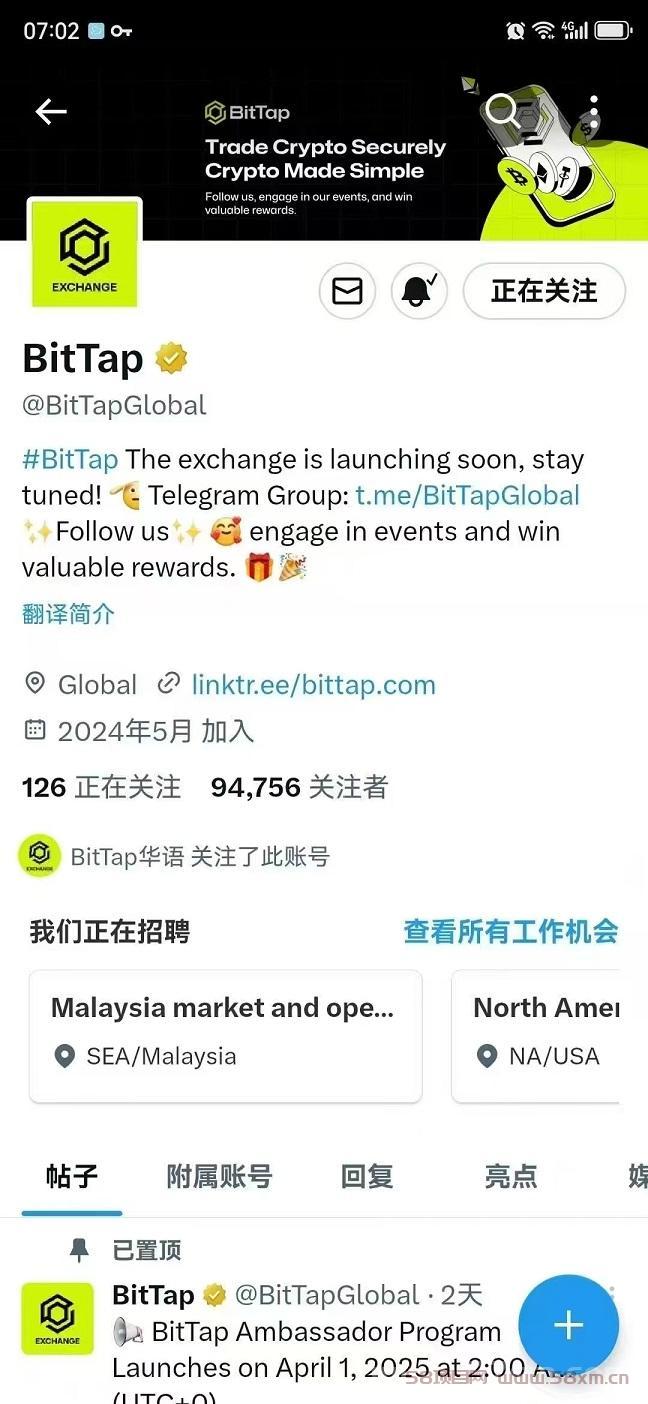This screenshot has height=1404, width=648.
Task: Go back using the arrow icon
Action: point(51,112)
